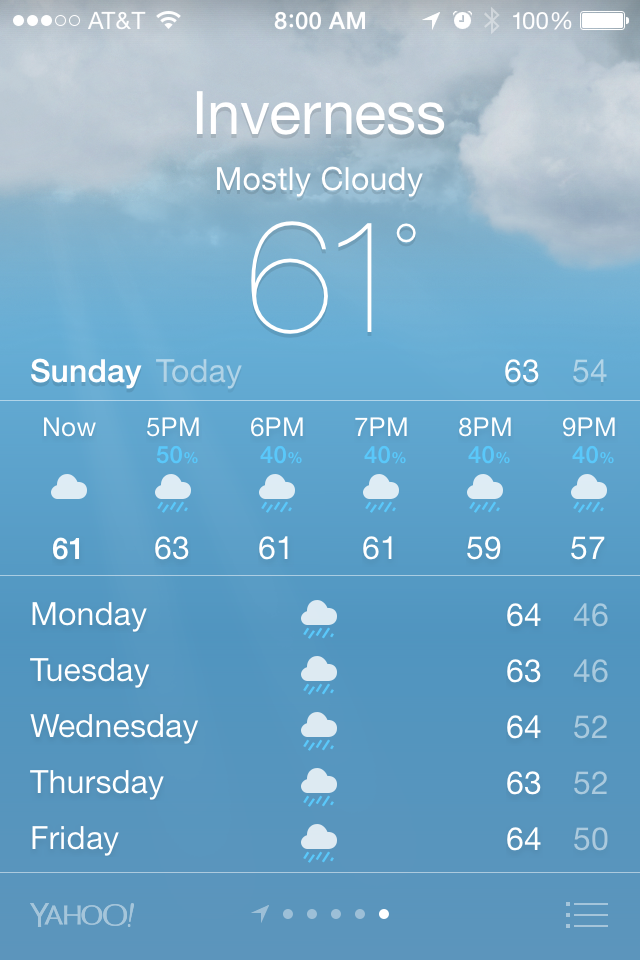Tap the city page indicator dots
The image size is (640, 960).
pos(323,914)
